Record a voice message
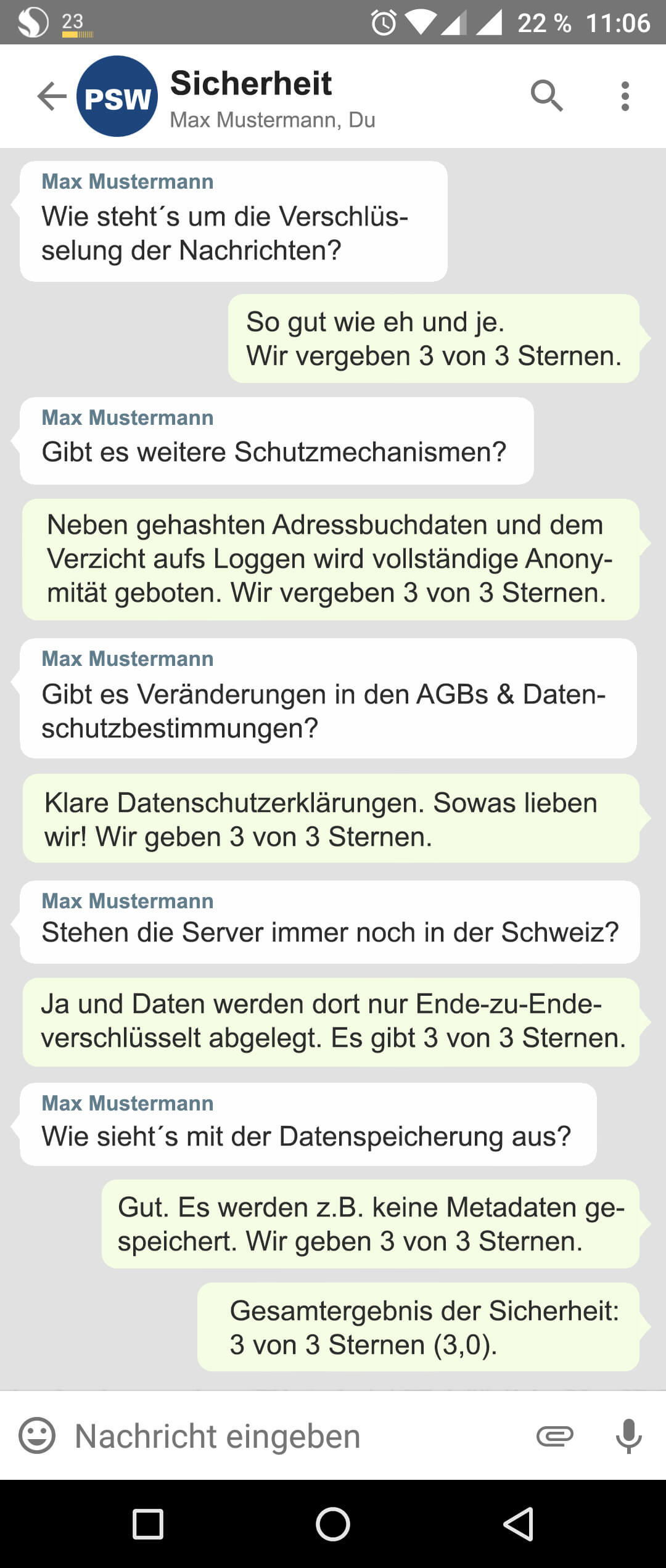 pyautogui.click(x=628, y=1435)
